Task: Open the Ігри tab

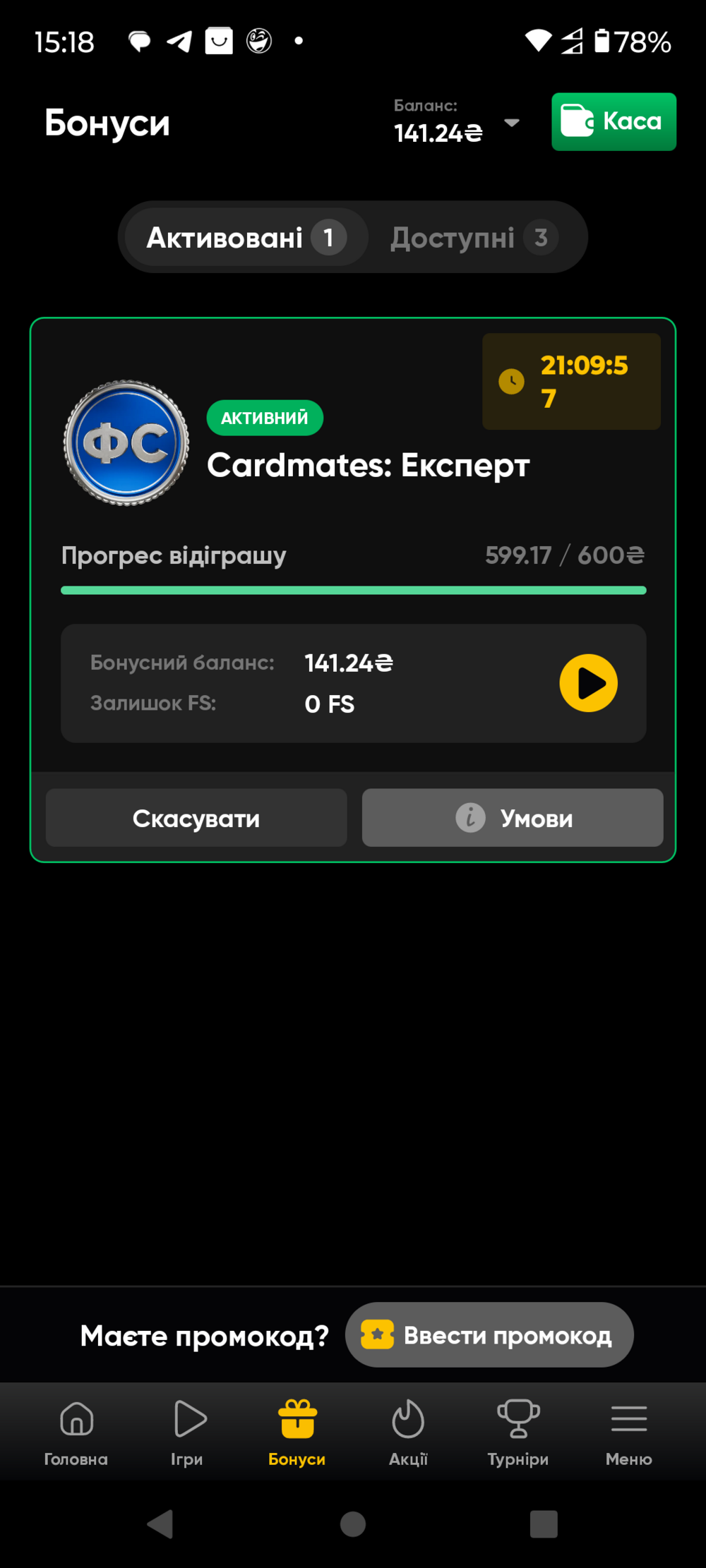Action: [187, 1433]
